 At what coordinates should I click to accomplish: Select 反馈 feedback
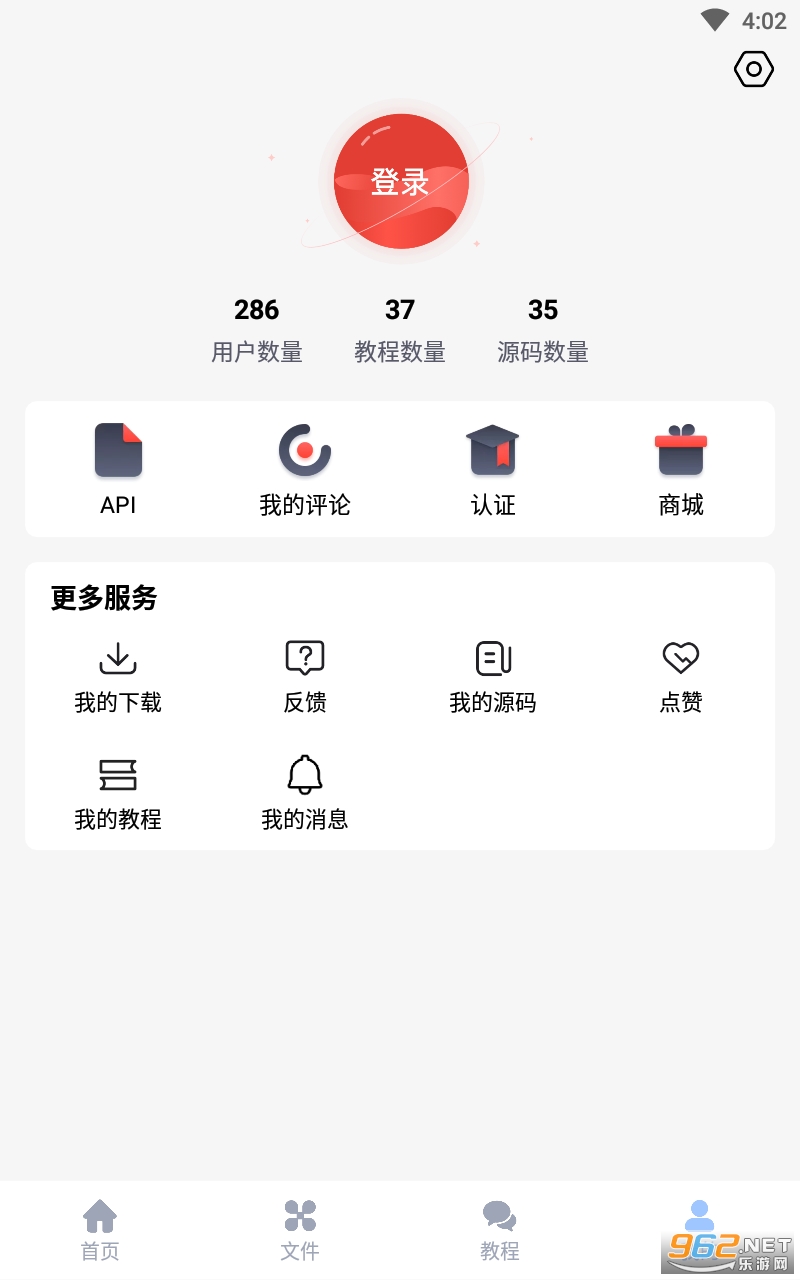pos(305,677)
